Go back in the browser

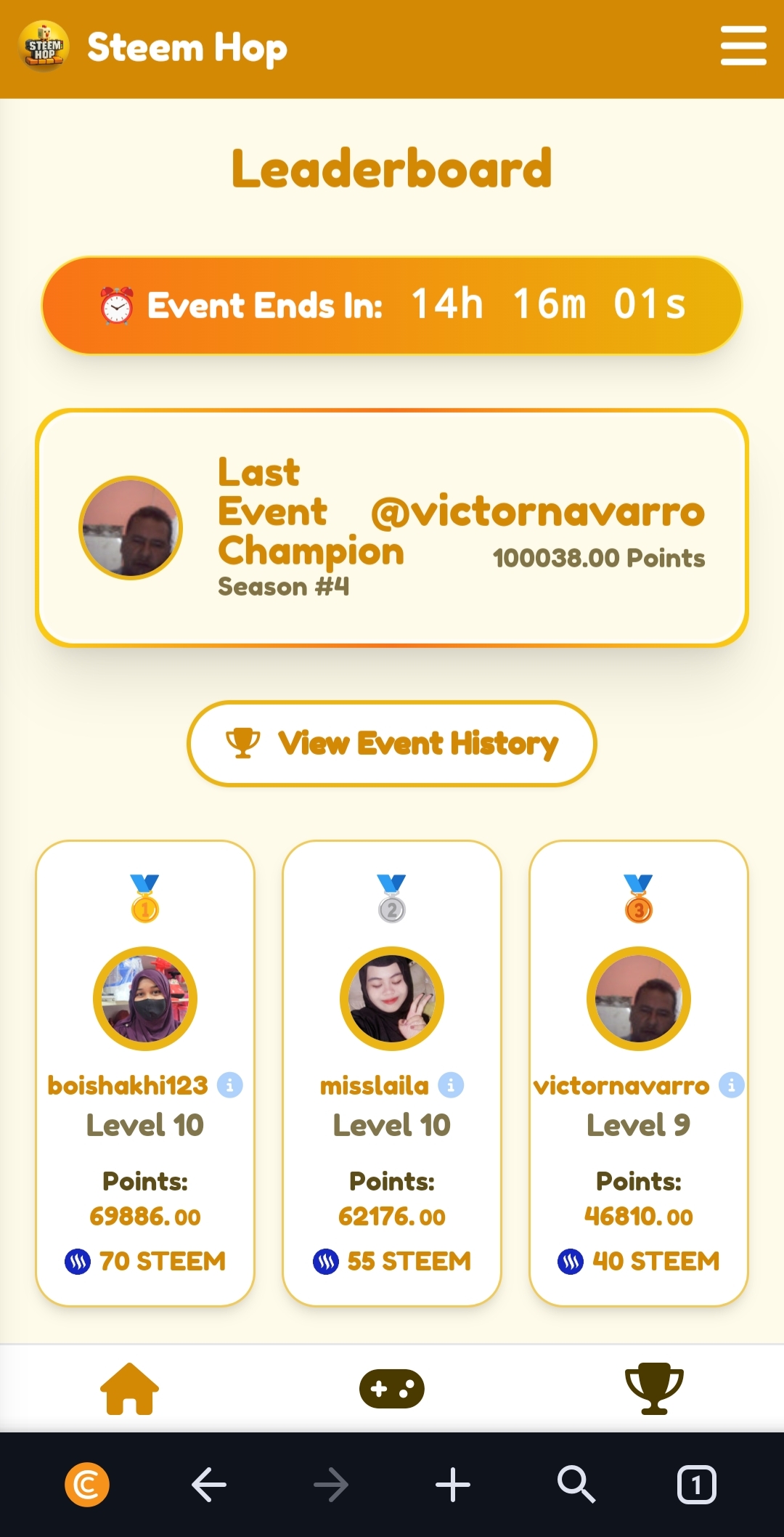(209, 1485)
